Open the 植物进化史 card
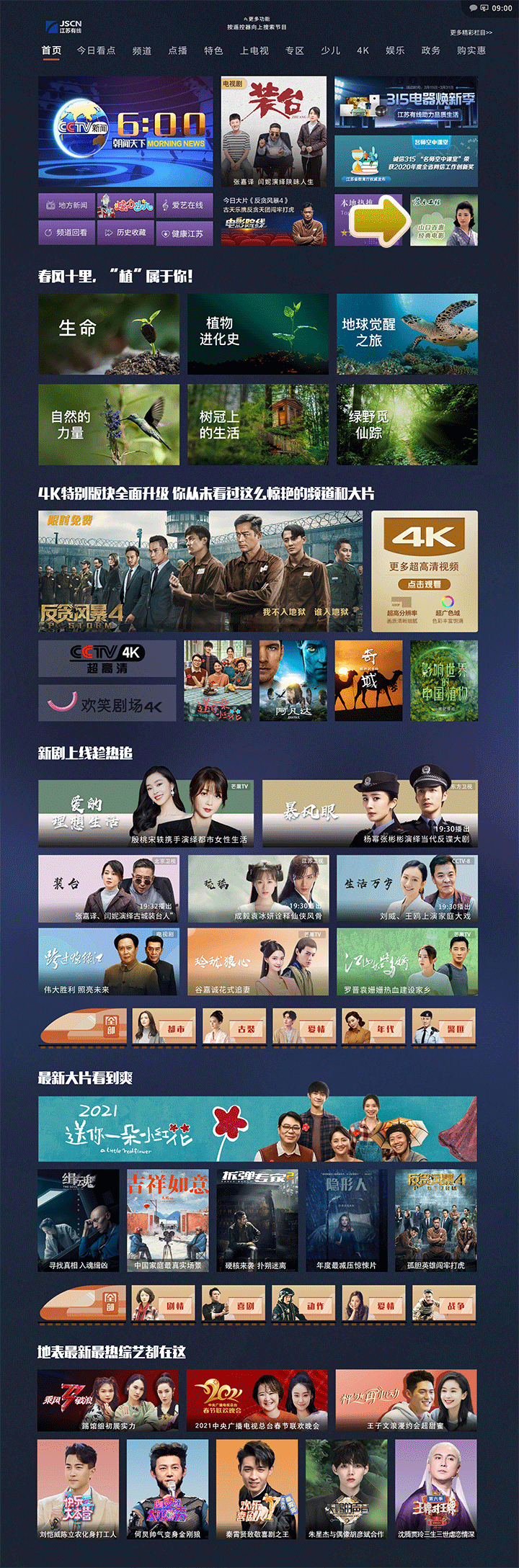Image resolution: width=519 pixels, height=1568 pixels. tap(258, 333)
